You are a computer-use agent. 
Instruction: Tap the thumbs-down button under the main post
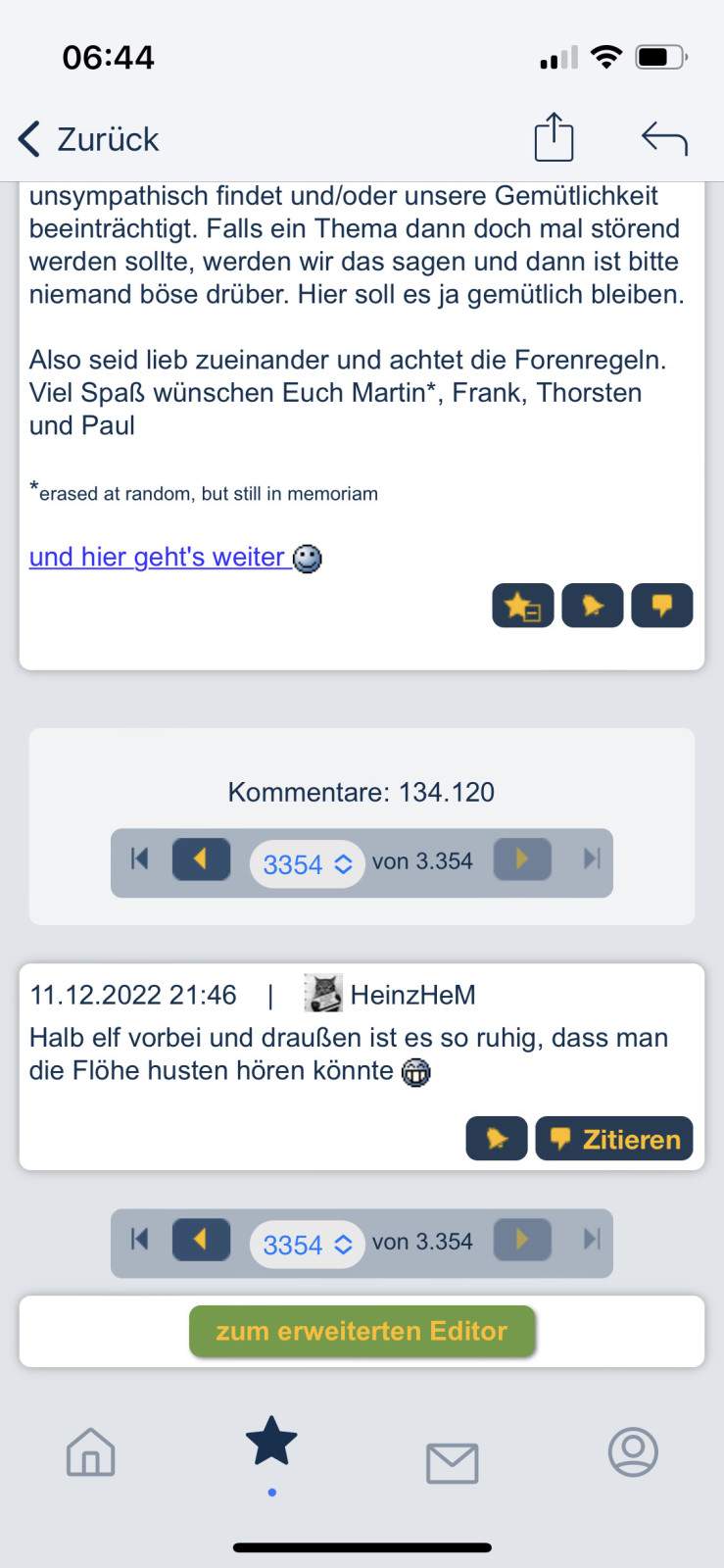pyautogui.click(x=662, y=606)
